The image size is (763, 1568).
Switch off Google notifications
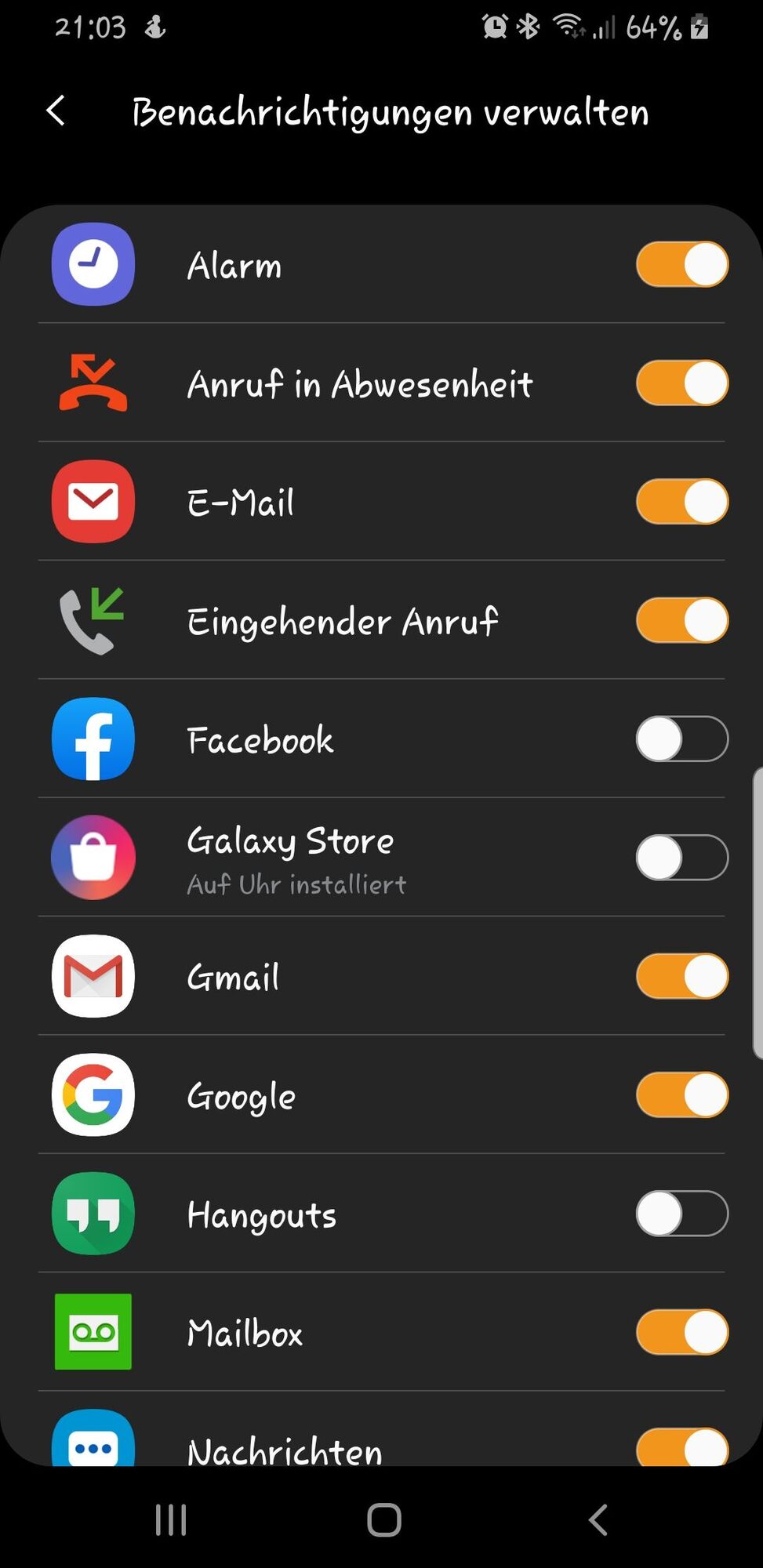click(x=681, y=1094)
